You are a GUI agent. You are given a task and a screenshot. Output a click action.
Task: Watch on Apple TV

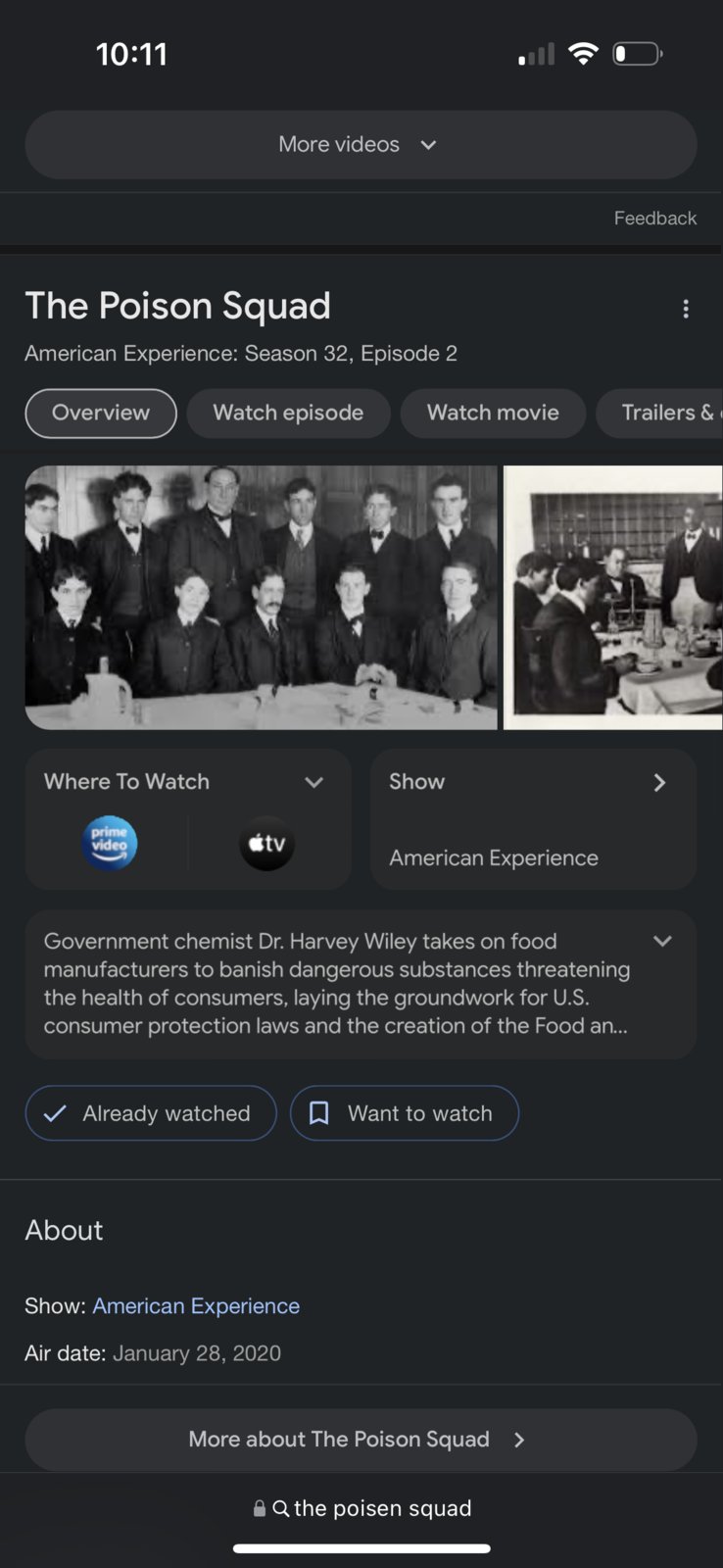click(266, 844)
